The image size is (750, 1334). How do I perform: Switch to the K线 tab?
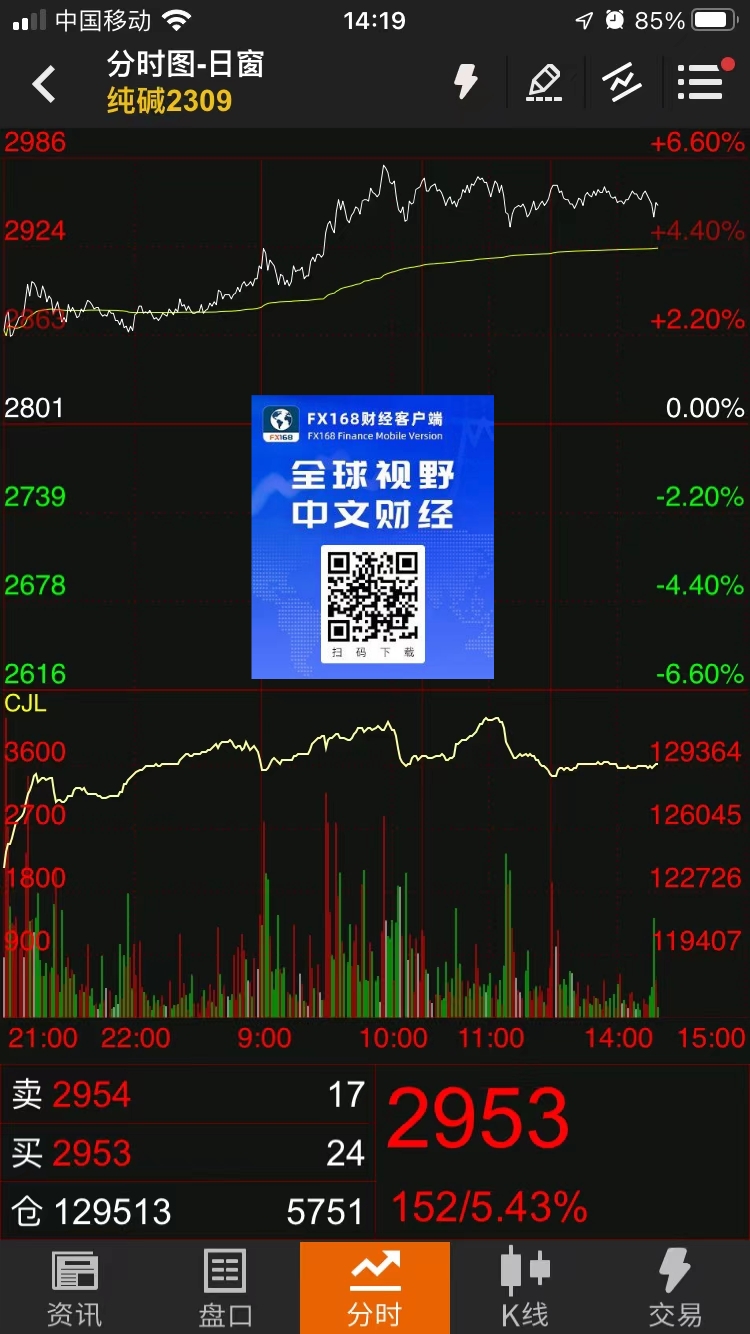coord(525,1288)
